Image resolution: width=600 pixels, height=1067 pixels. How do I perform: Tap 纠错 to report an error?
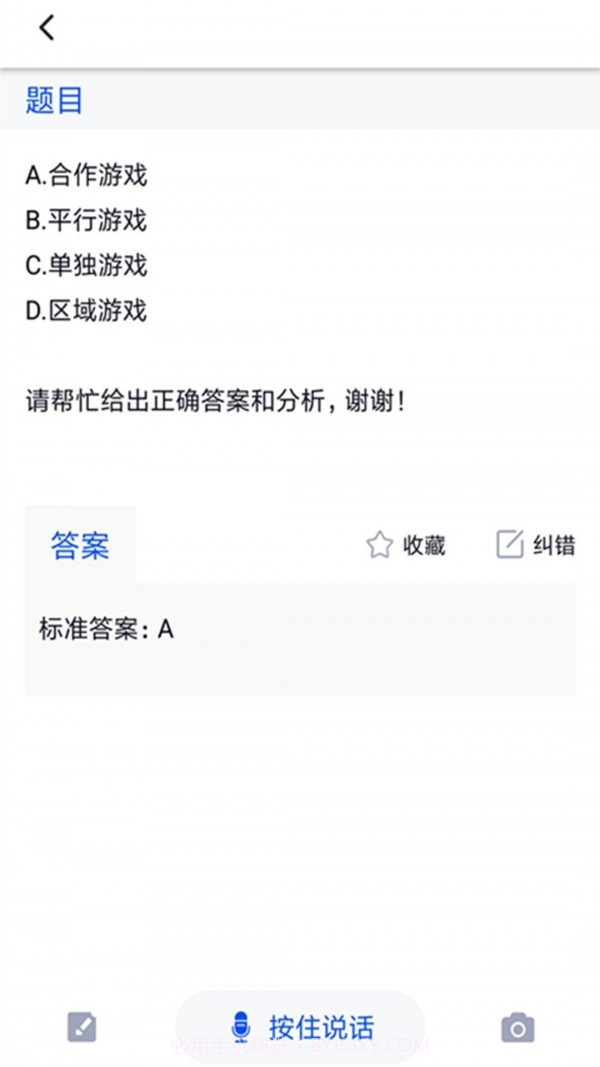coord(536,545)
